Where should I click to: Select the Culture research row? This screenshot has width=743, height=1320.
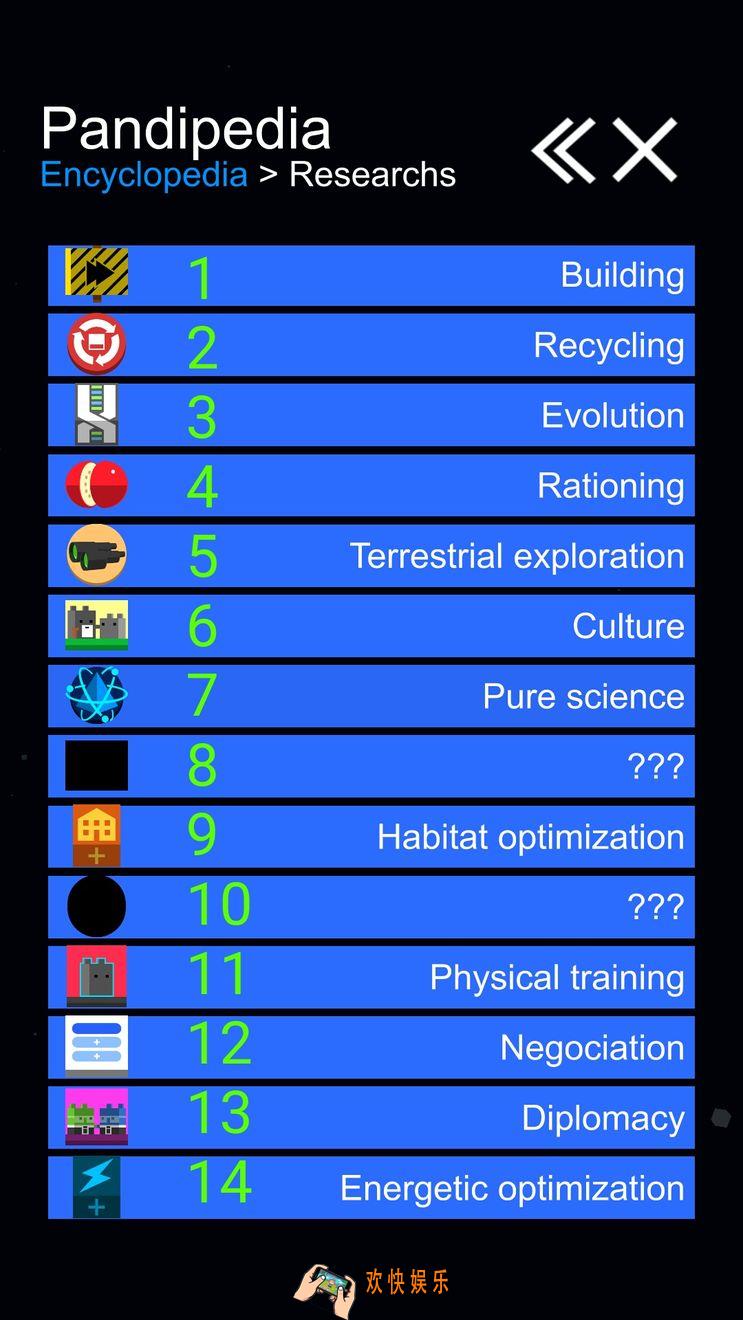click(371, 627)
